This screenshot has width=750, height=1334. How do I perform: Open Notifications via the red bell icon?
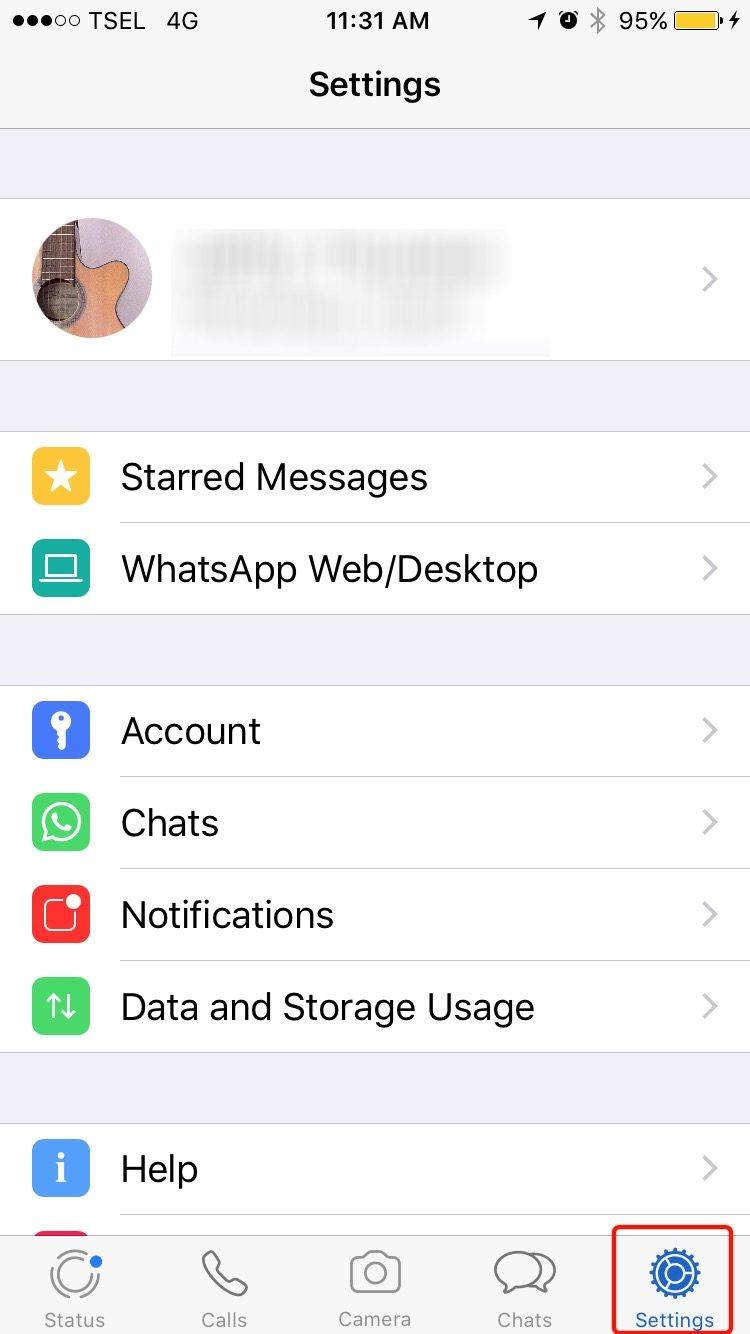pyautogui.click(x=61, y=914)
